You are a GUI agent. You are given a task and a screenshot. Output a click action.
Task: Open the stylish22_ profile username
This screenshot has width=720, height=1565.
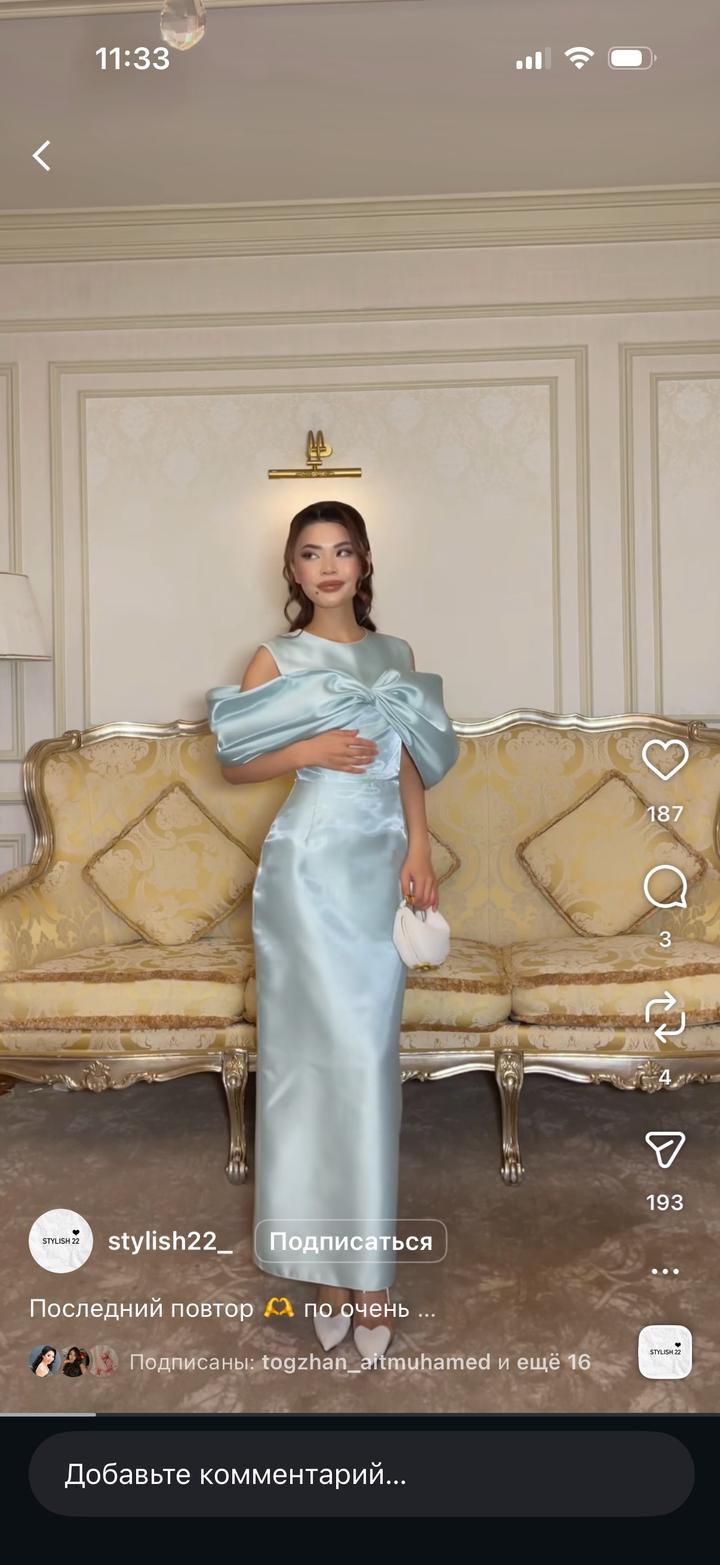(x=170, y=1242)
